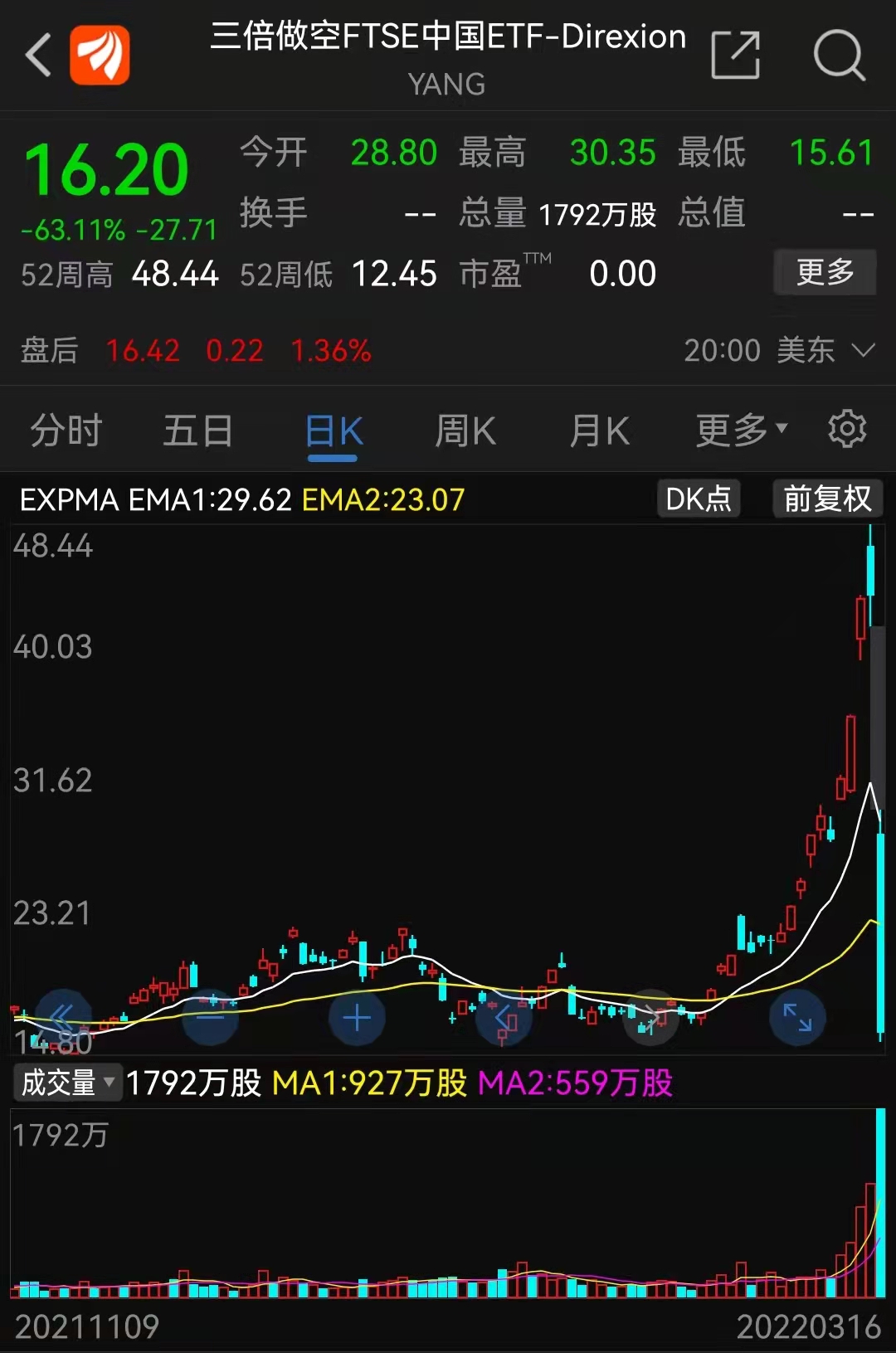Viewport: 896px width, 1353px height.
Task: Zoom in the K-line chart with plus
Action: coord(357,1017)
